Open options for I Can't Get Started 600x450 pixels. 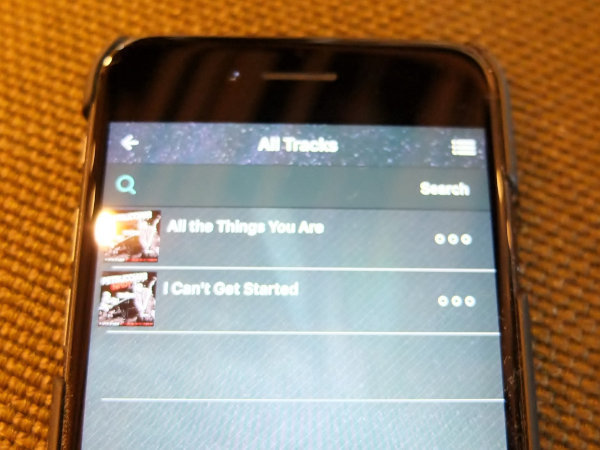point(456,300)
